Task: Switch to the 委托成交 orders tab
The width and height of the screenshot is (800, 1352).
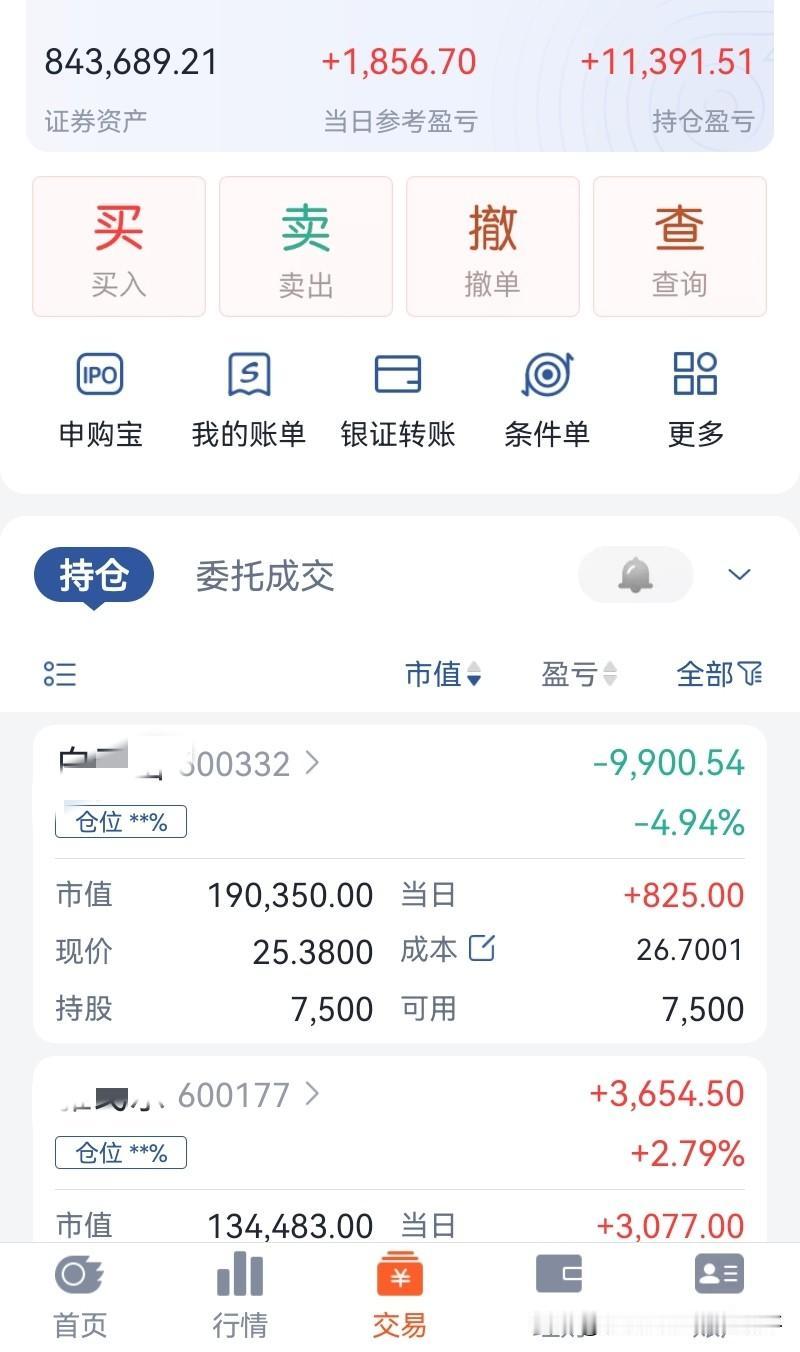Action: coord(263,575)
